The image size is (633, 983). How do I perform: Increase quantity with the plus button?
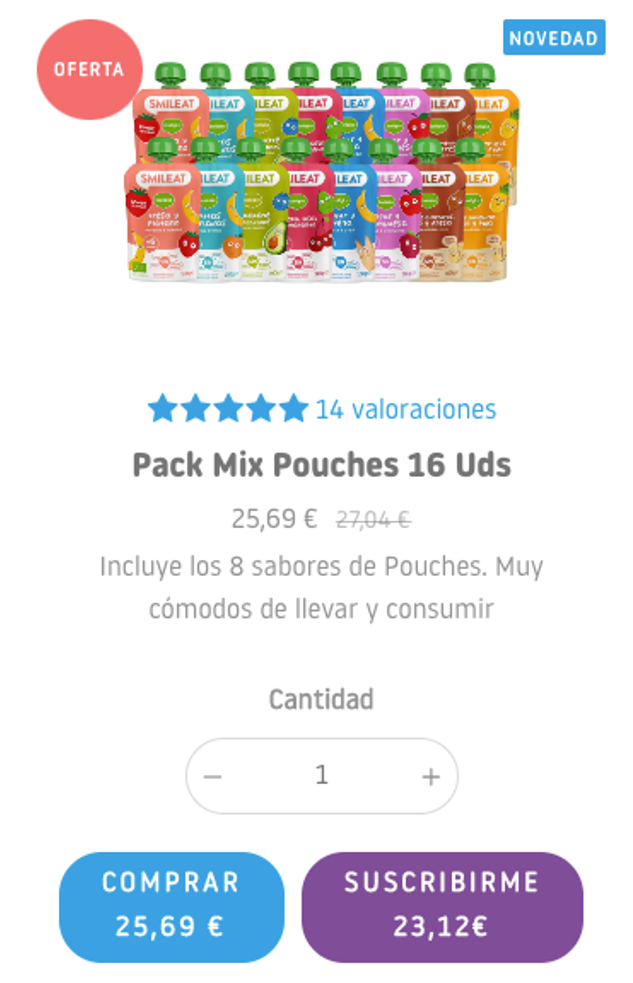431,777
